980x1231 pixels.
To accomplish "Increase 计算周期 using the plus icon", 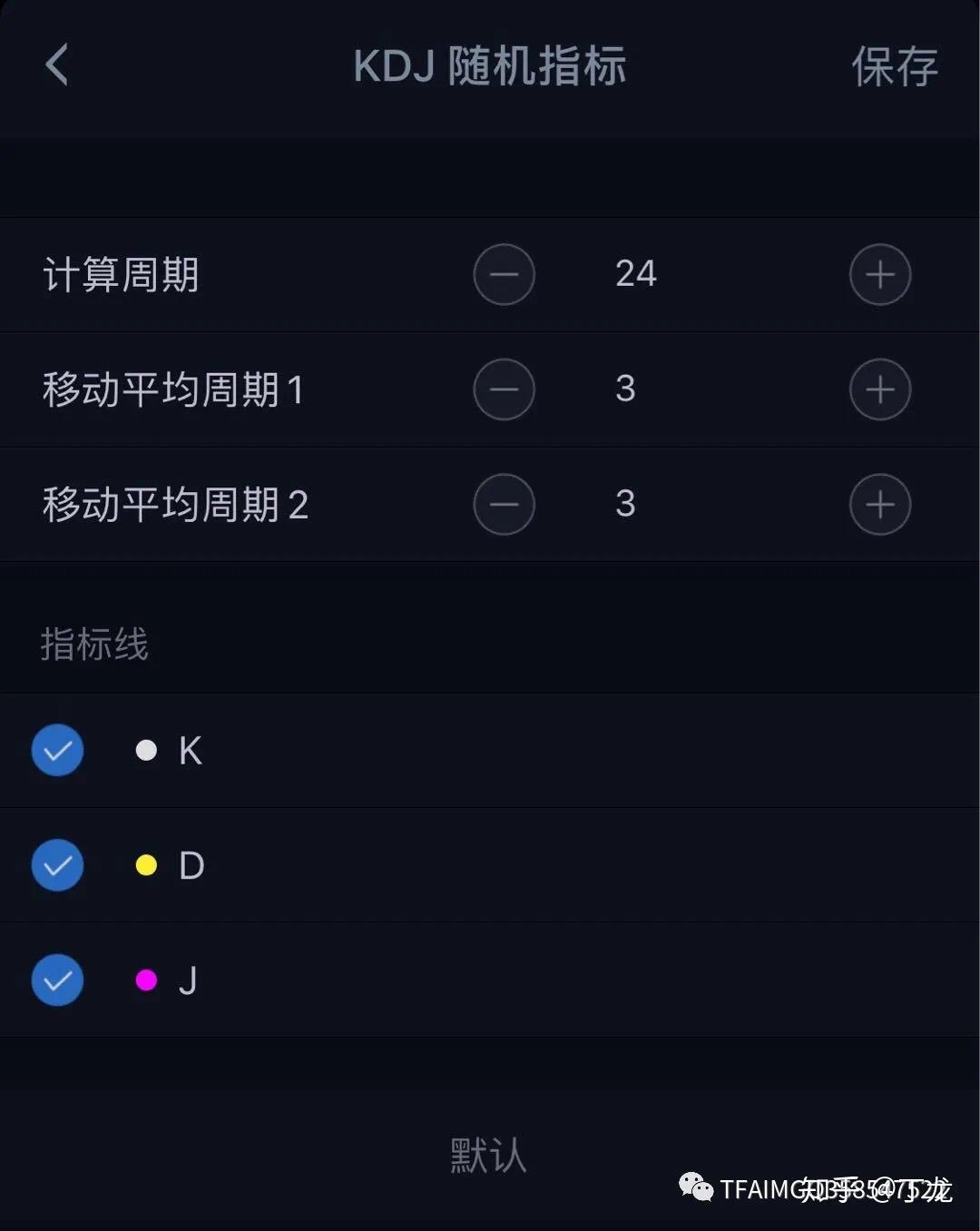I will pos(879,274).
